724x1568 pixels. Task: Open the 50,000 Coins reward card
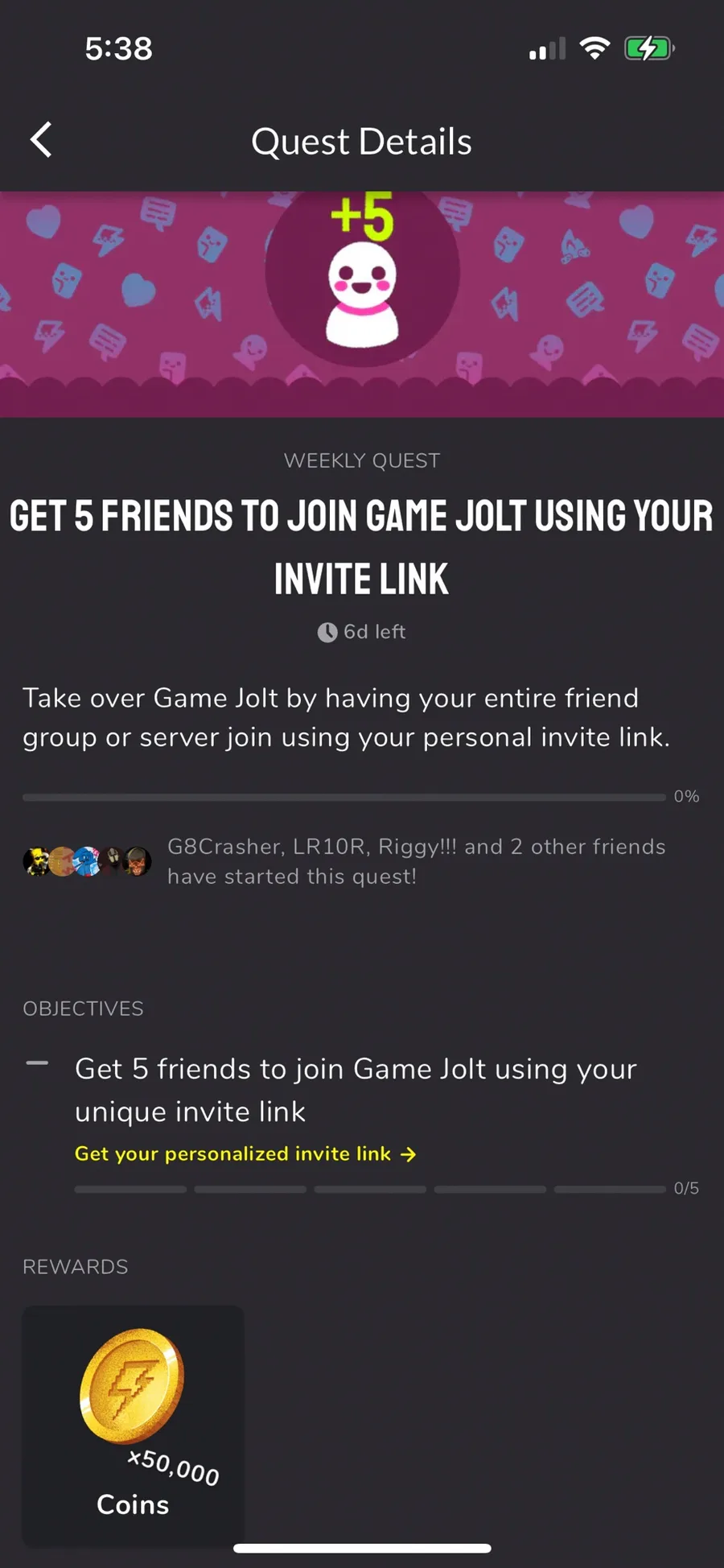tap(133, 1426)
